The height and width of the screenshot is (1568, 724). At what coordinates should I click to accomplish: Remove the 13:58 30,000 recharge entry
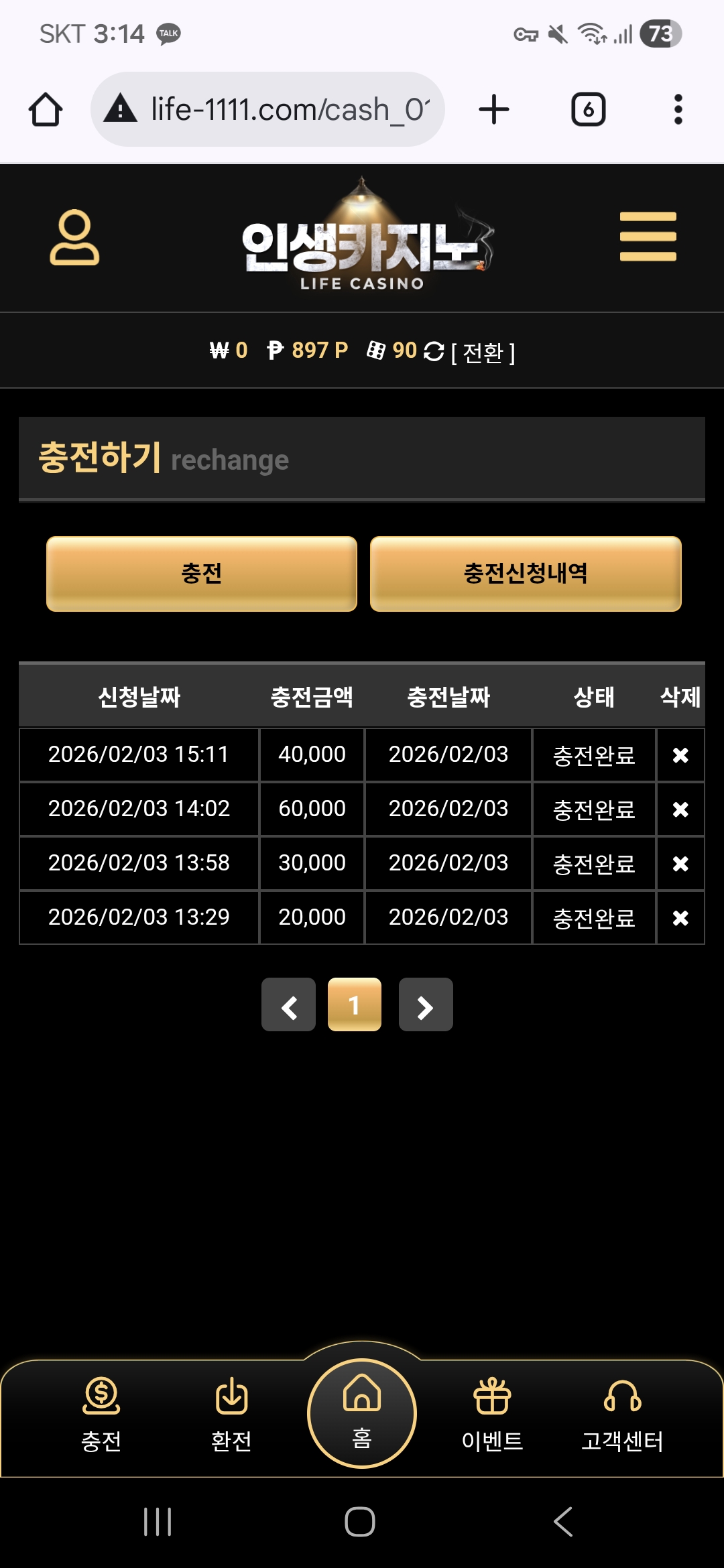click(680, 864)
